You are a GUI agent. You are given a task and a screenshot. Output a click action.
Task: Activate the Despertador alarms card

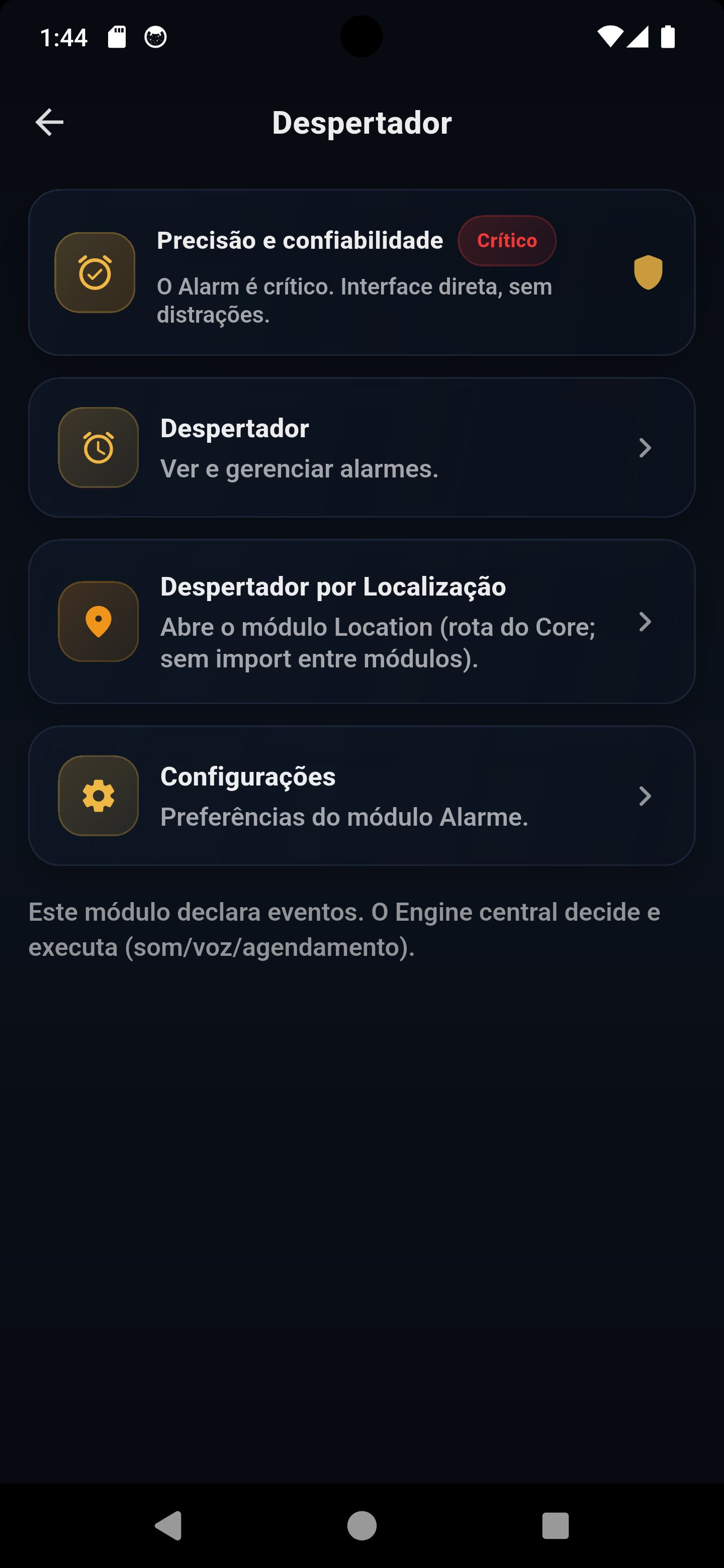click(361, 446)
